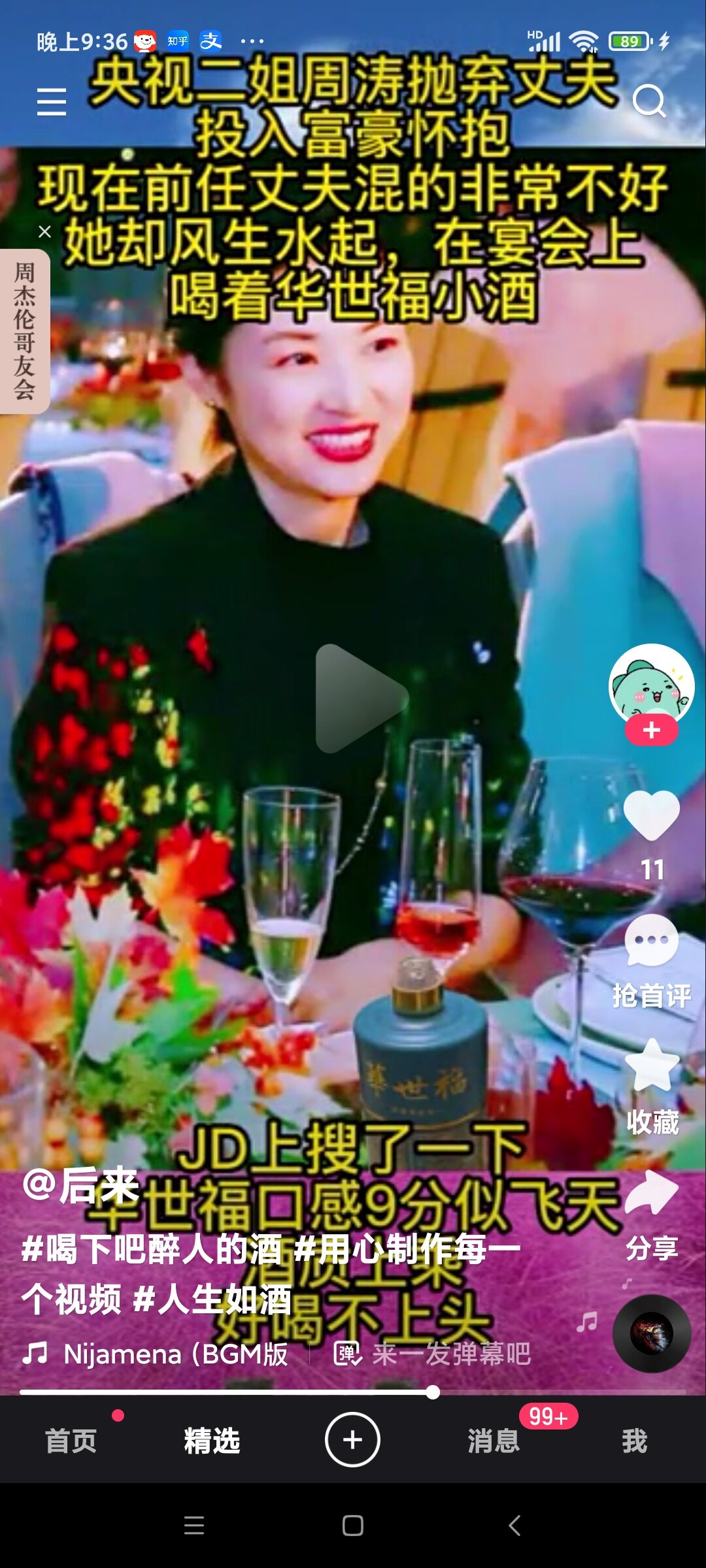Open hashtag #喝下吧醉人的酒
The height and width of the screenshot is (1568, 706).
(152, 1249)
